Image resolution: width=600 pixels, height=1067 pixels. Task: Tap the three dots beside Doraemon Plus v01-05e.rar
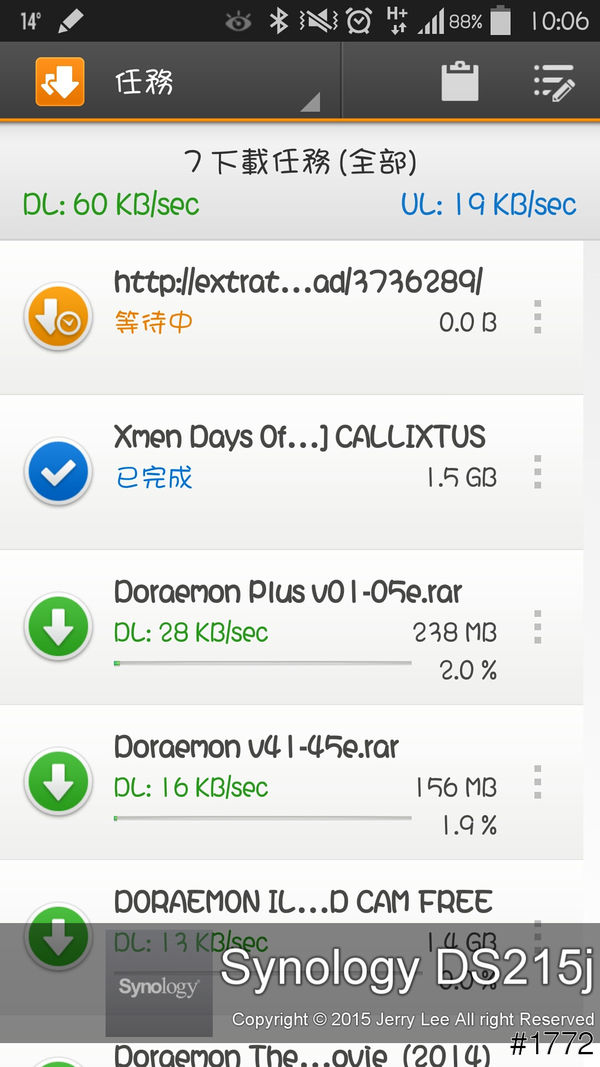point(538,626)
